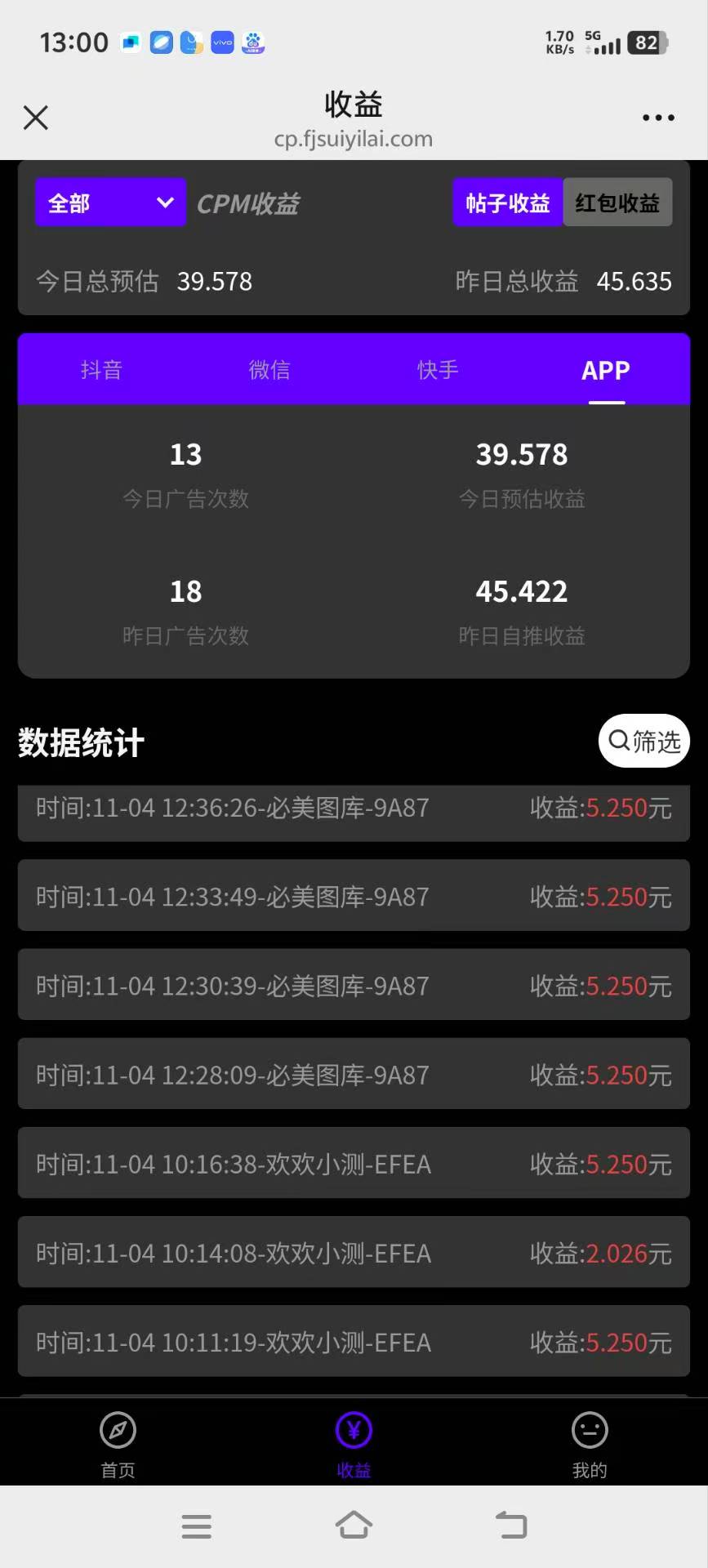Tap the 11-04 10:16:38 欢欢小测 record row
Screen dimensions: 708x1568
(354, 1163)
